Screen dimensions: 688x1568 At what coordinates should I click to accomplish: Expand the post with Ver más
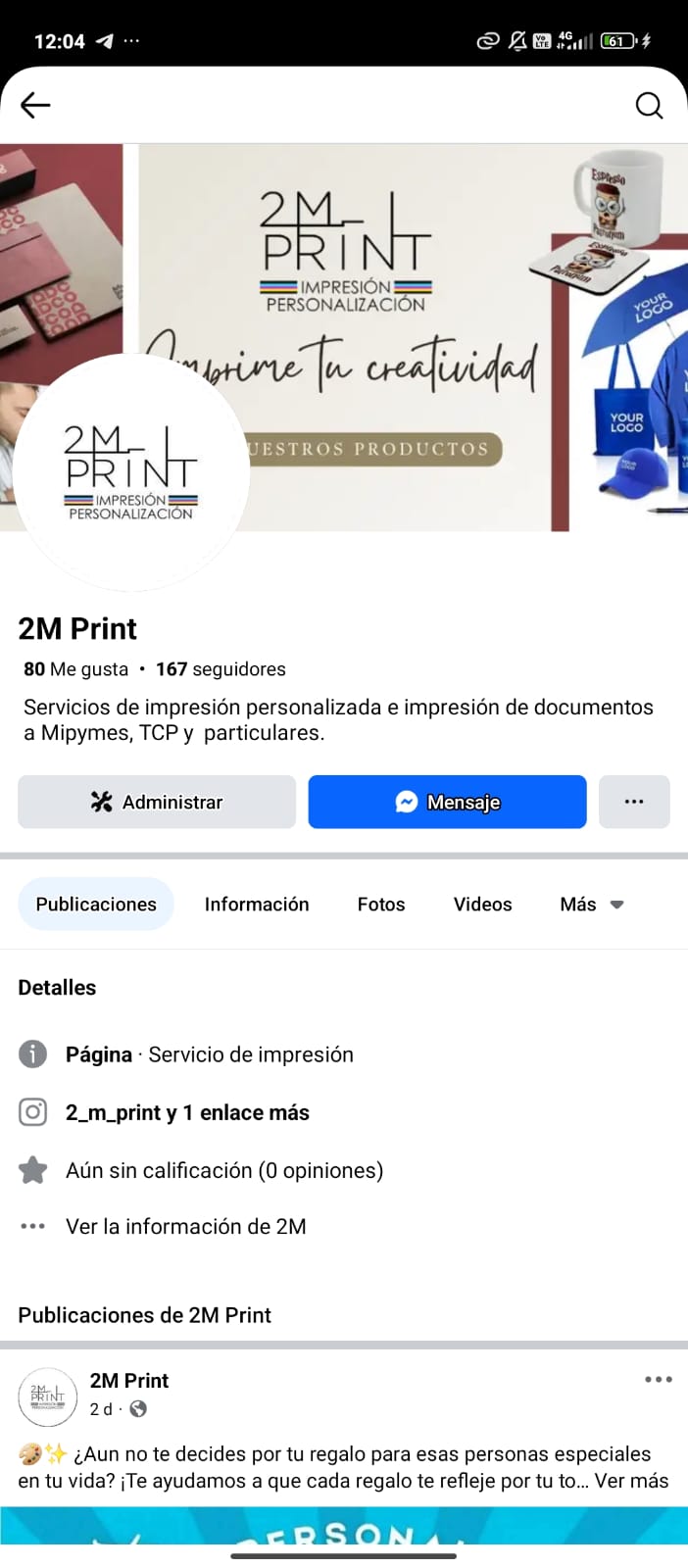[631, 1481]
